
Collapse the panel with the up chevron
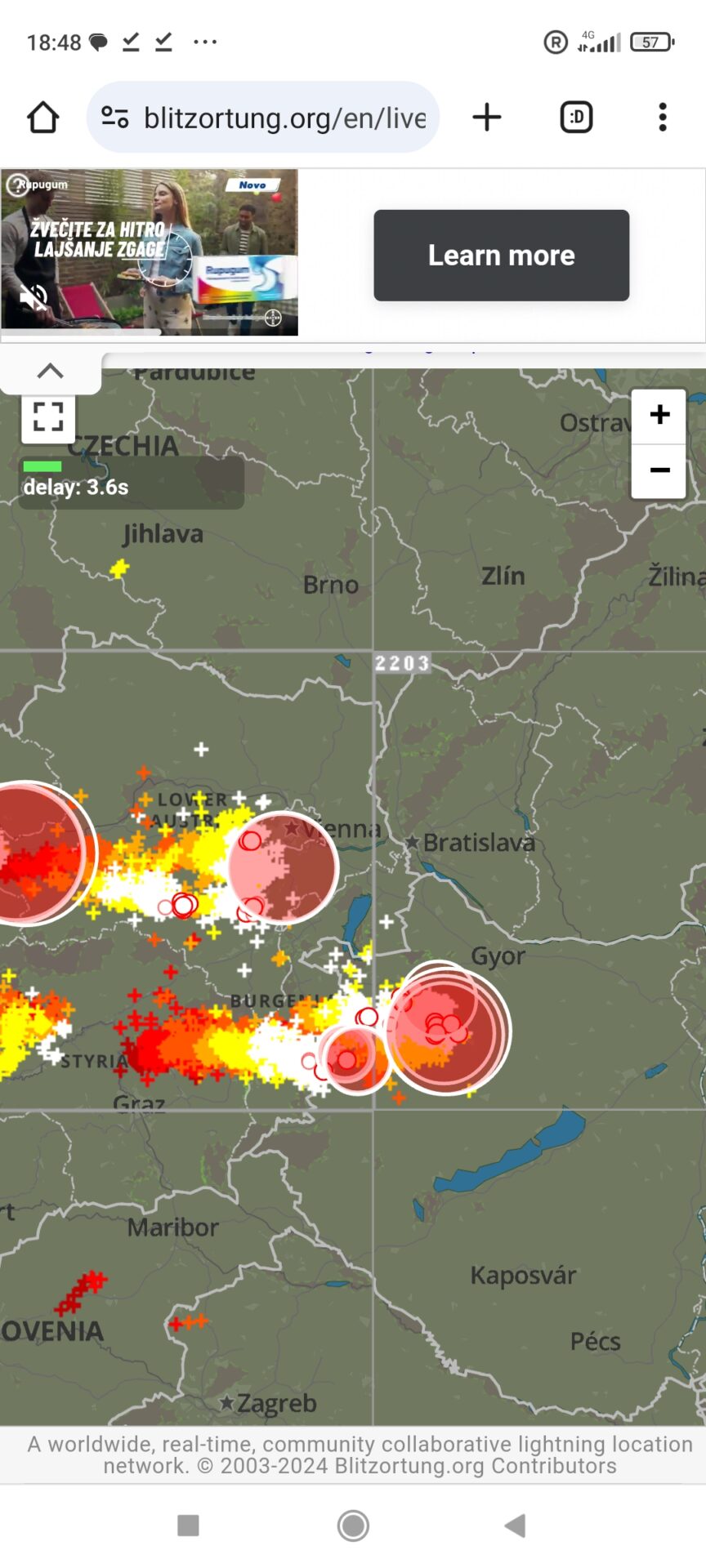(51, 371)
